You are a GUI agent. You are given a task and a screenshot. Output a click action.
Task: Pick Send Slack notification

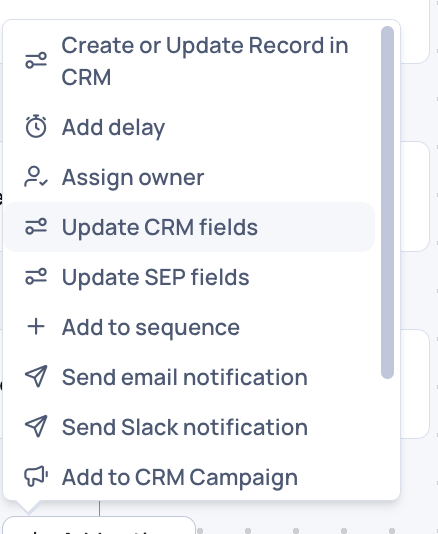(x=189, y=427)
